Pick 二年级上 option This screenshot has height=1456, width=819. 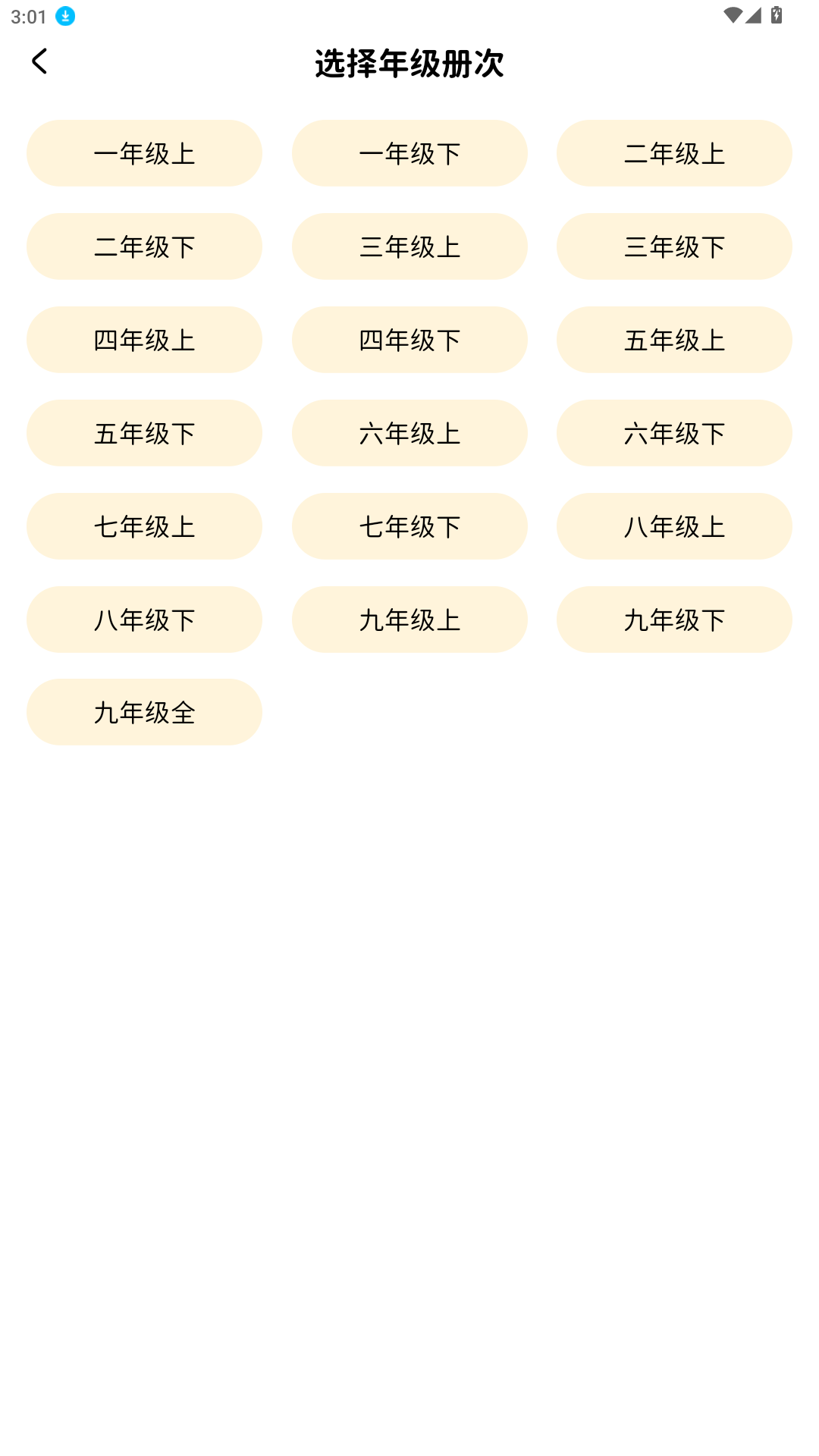point(674,153)
